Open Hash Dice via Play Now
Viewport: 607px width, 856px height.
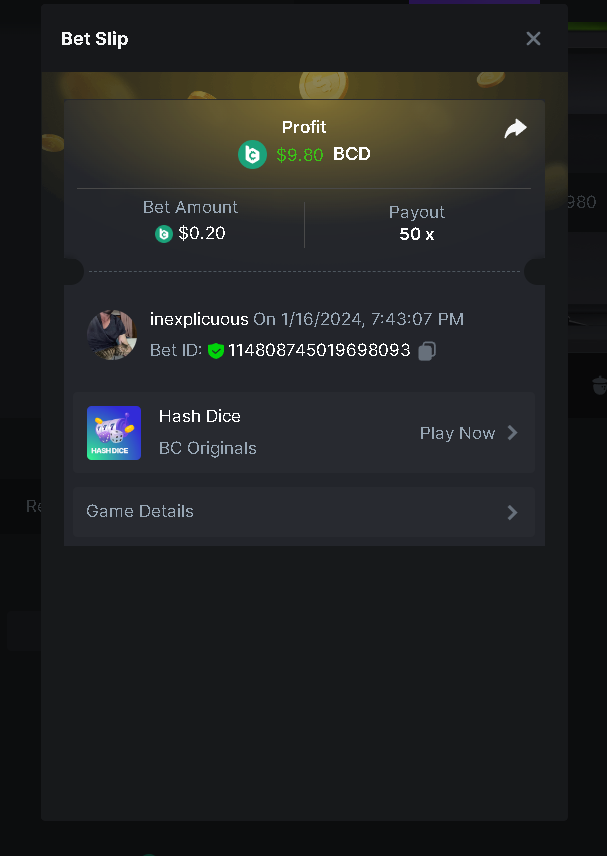(x=468, y=433)
